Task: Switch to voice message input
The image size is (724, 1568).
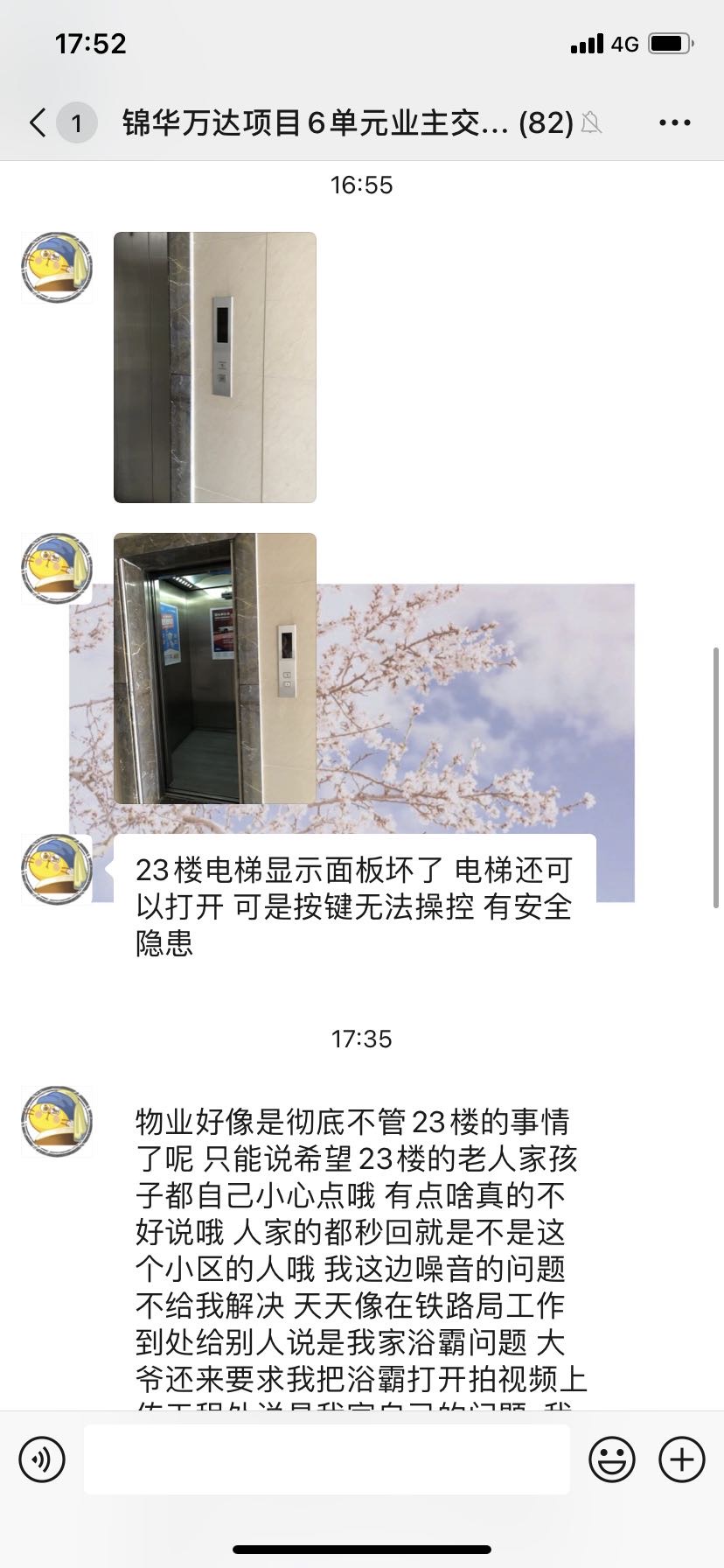Action: coord(42,1459)
